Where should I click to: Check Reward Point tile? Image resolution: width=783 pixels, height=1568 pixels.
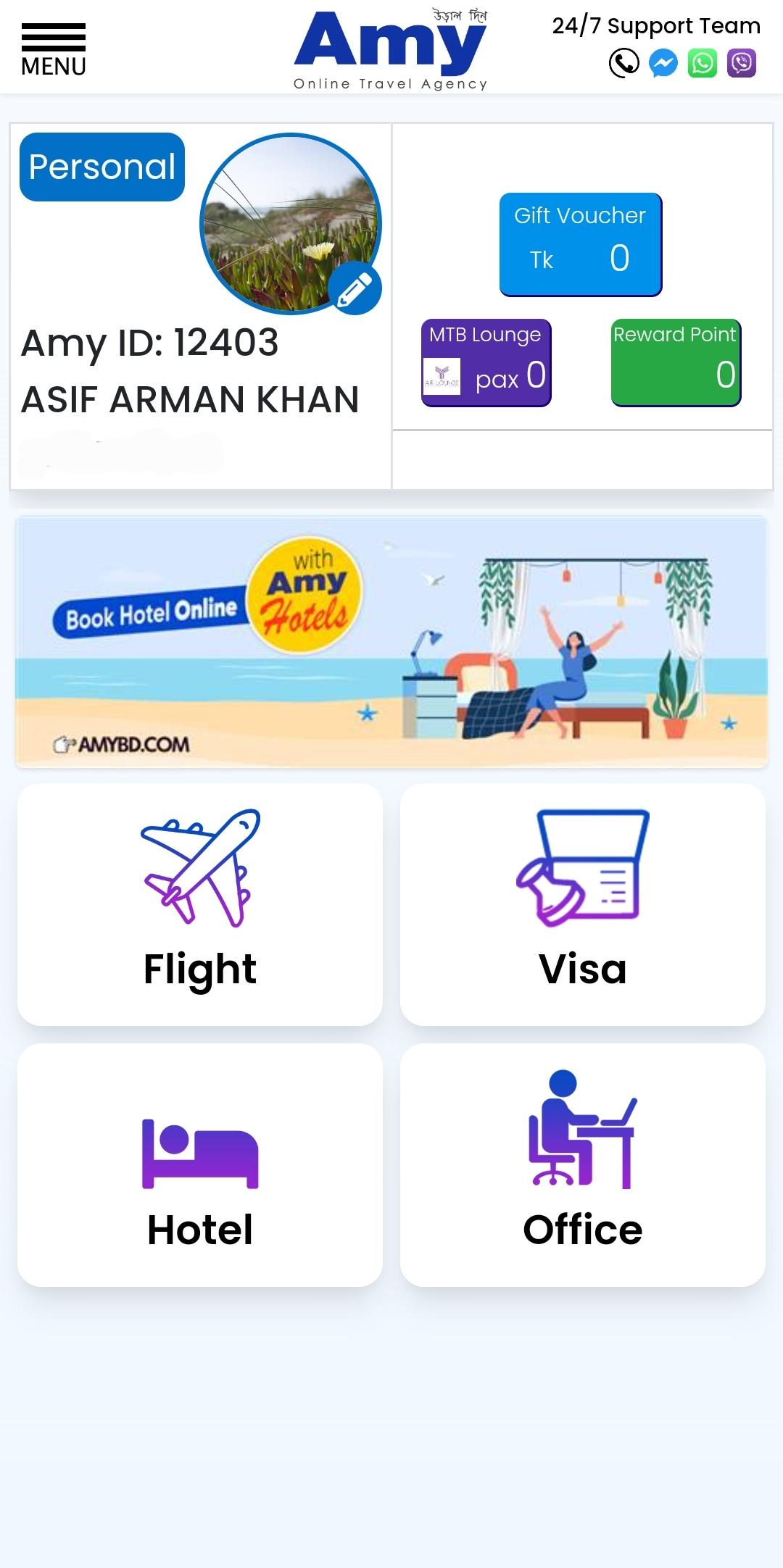[676, 362]
